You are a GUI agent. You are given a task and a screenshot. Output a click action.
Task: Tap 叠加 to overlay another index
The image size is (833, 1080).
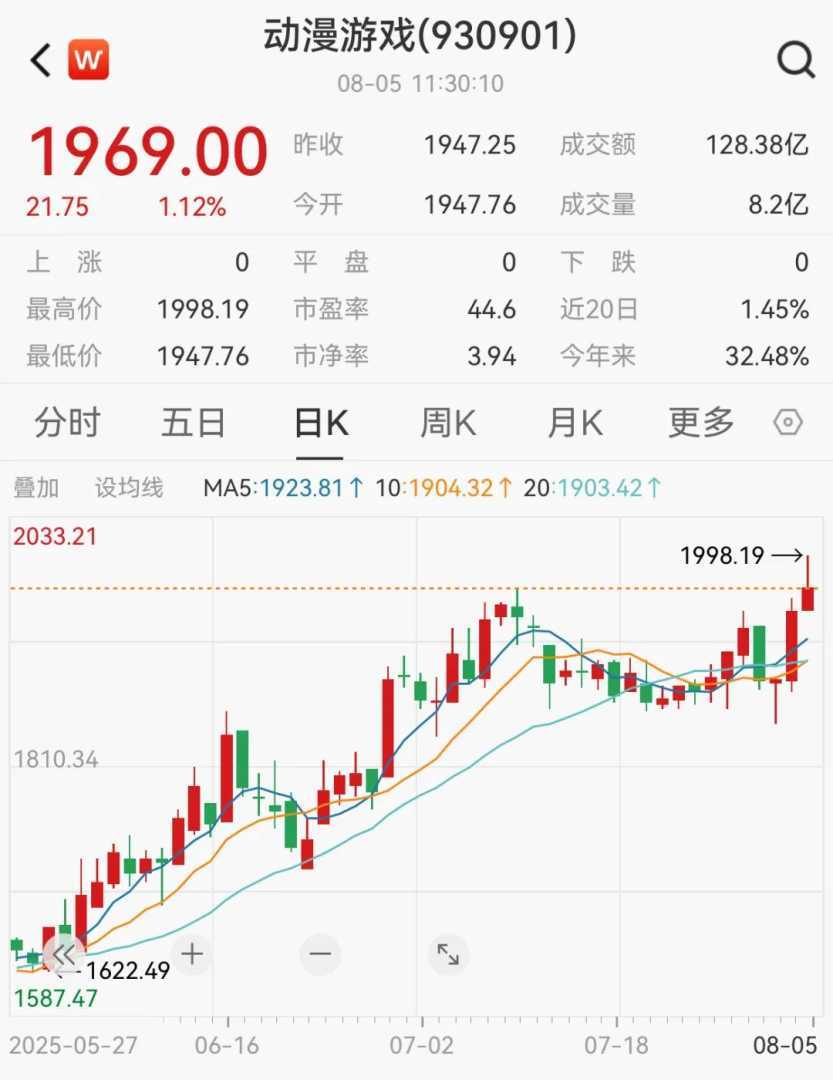pos(36,488)
